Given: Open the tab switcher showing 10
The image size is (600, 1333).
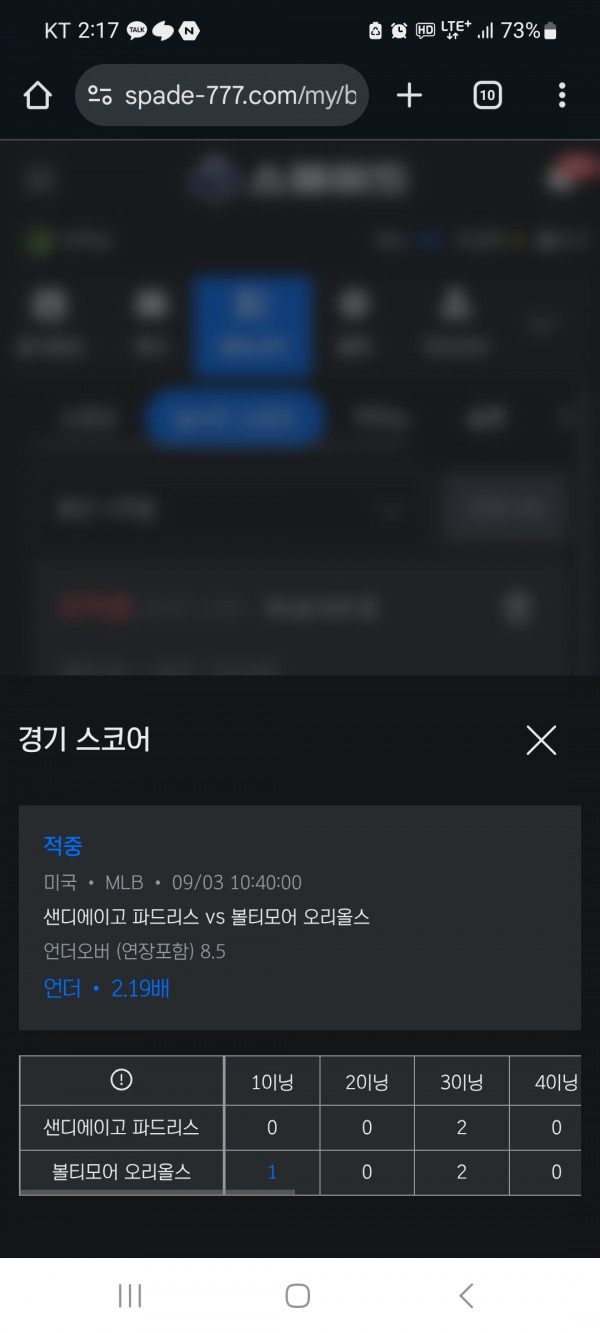Looking at the screenshot, I should coord(487,95).
